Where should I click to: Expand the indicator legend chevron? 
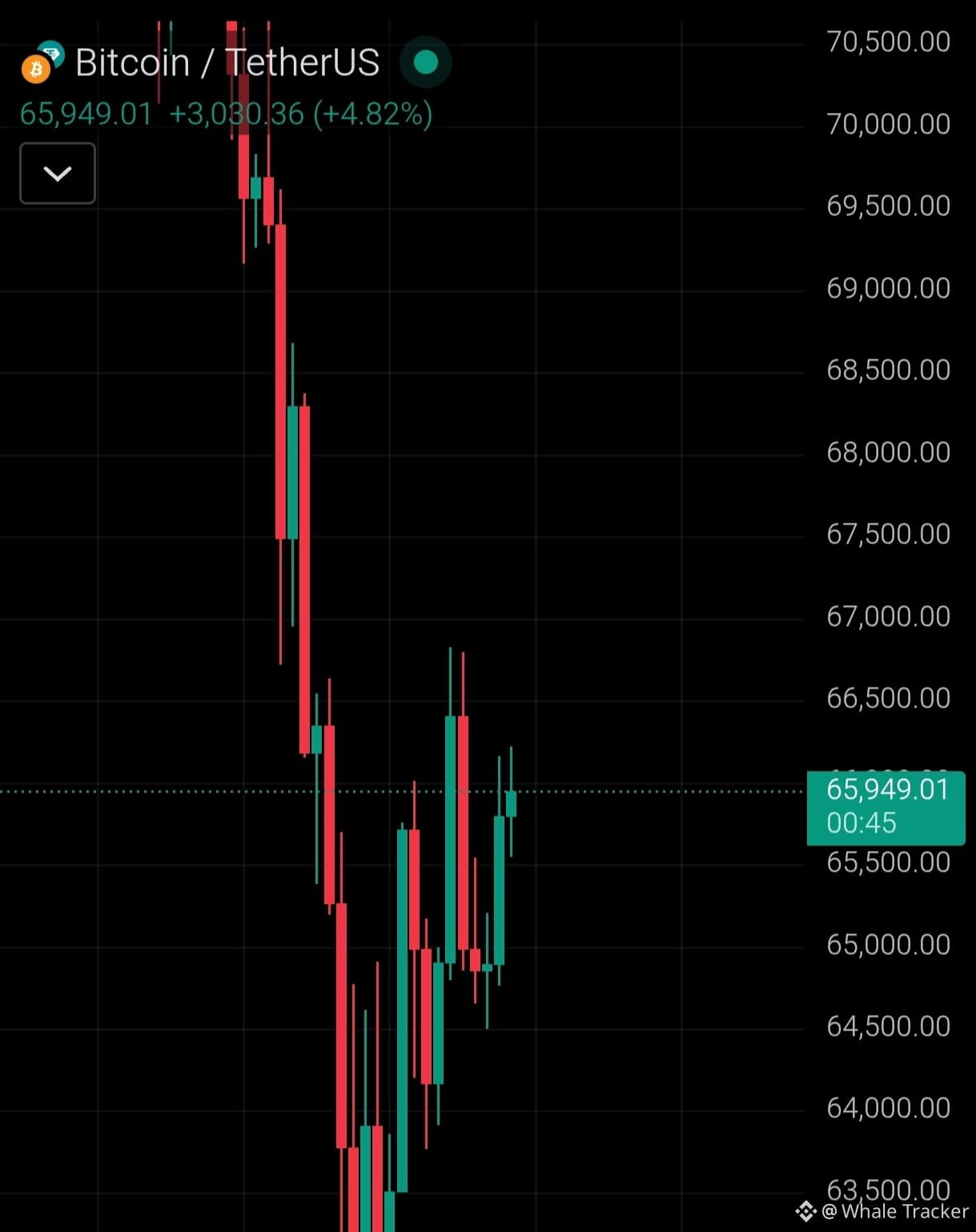[58, 174]
